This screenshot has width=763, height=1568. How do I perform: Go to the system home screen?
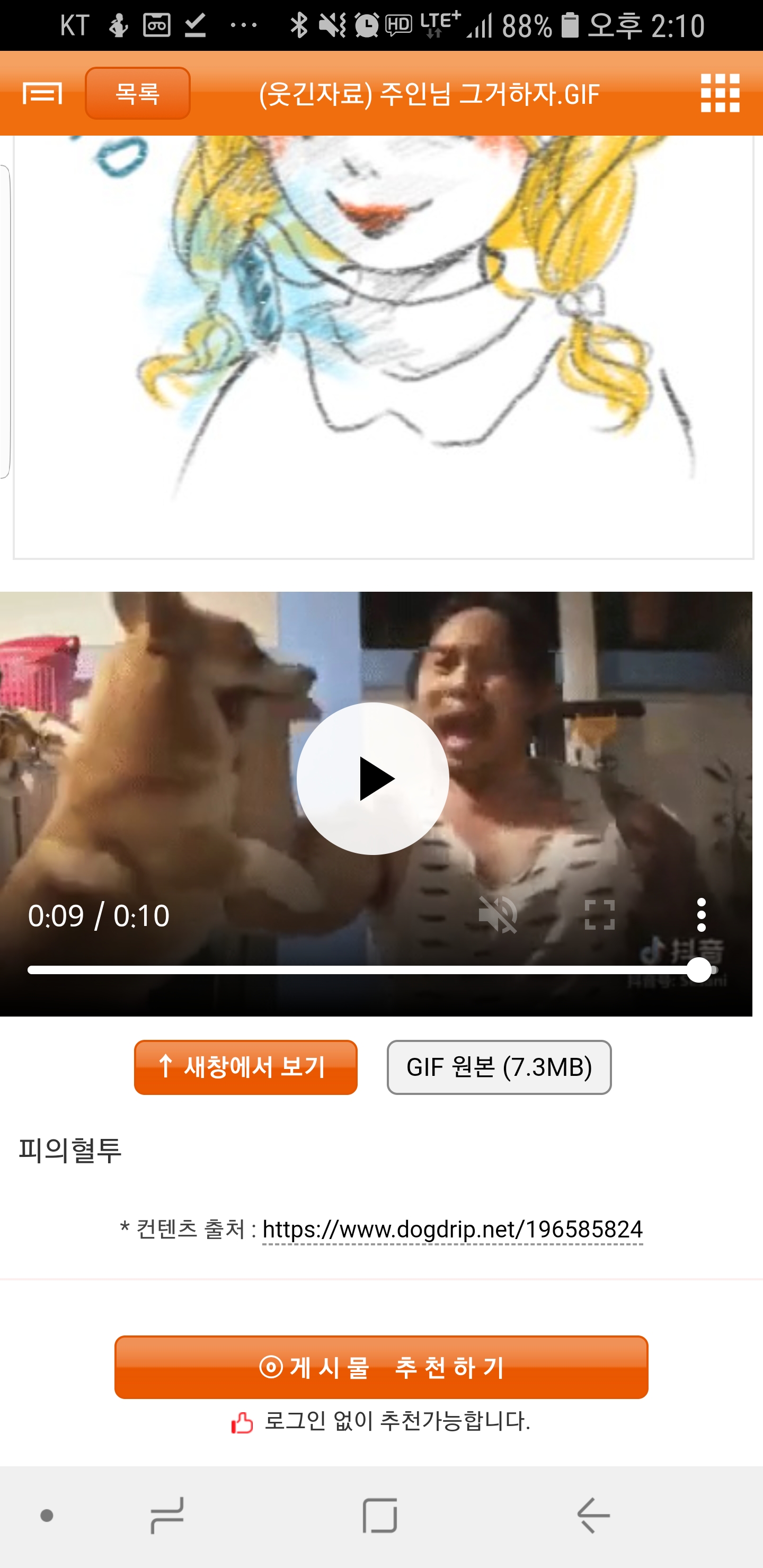[379, 1515]
